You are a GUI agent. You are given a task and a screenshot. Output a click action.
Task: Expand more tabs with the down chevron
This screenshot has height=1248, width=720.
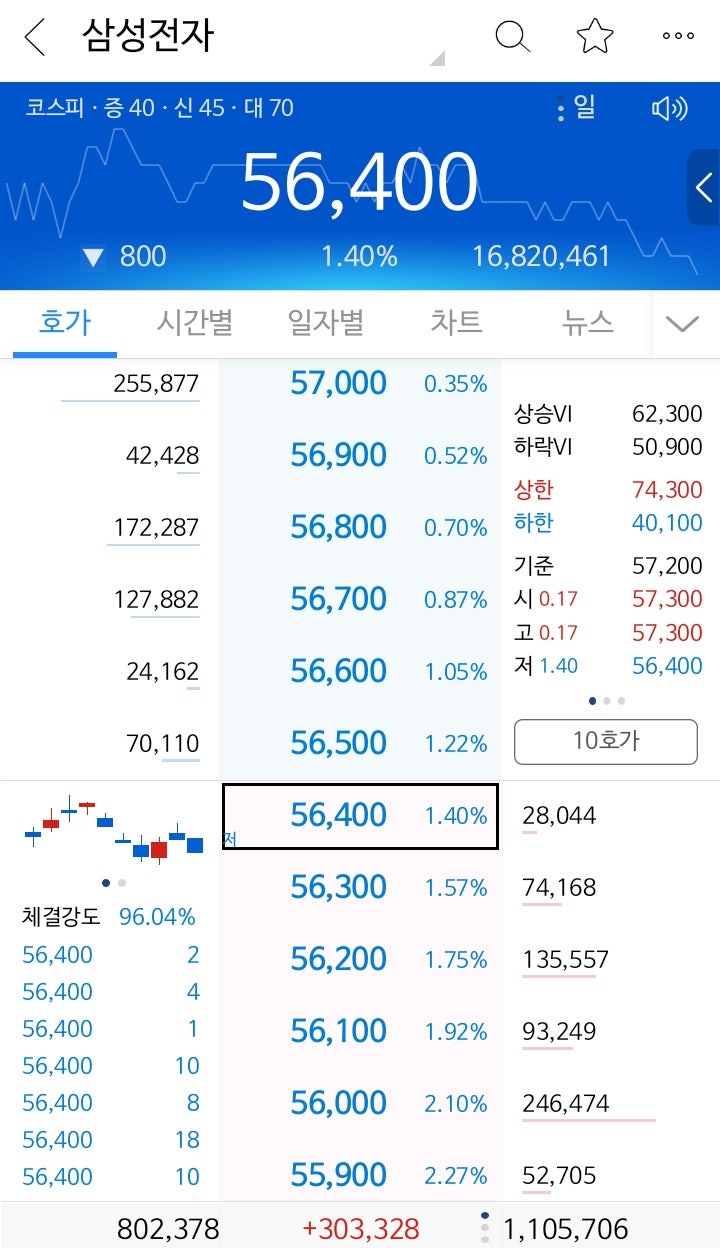point(683,324)
